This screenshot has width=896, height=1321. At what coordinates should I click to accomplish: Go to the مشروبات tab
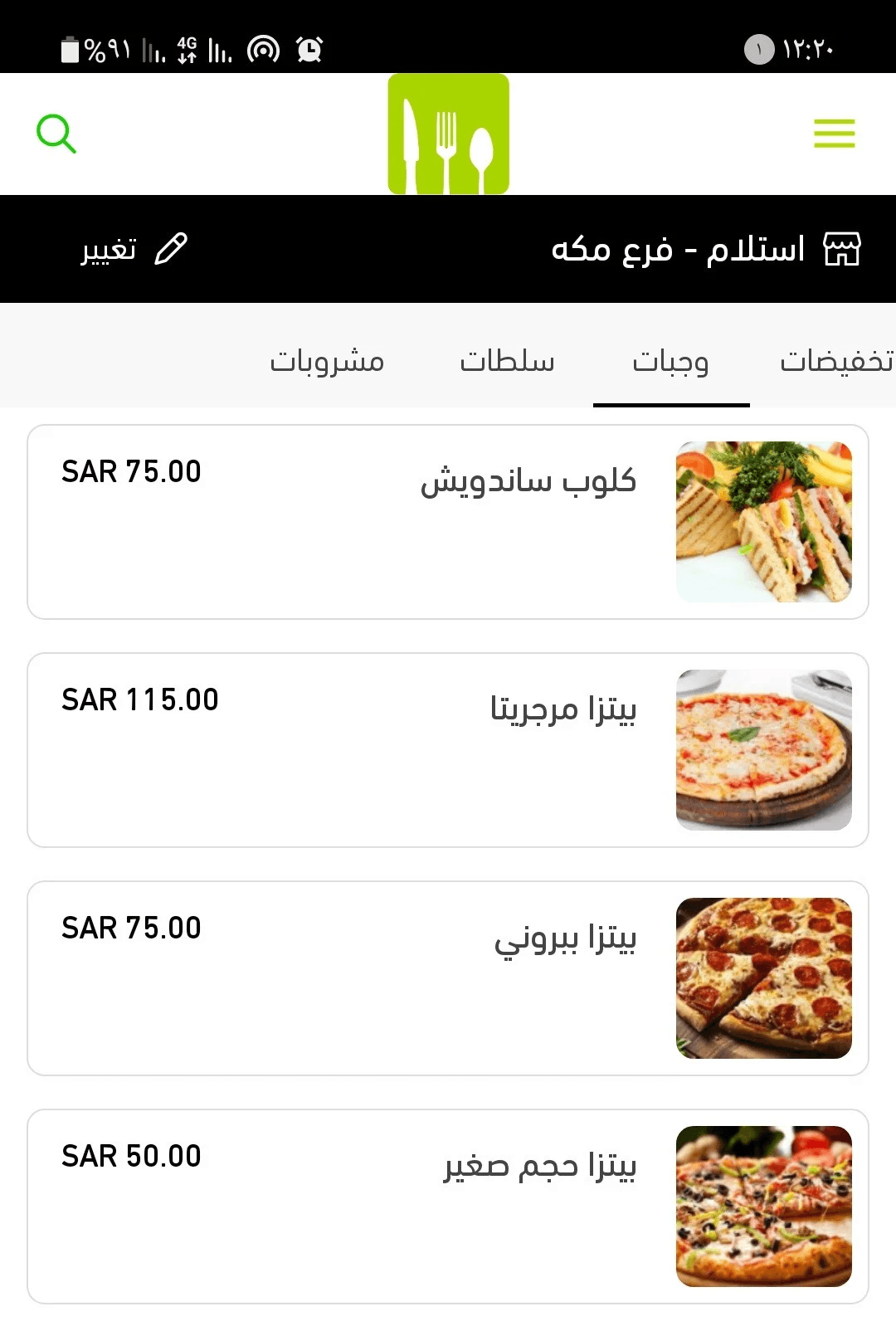click(x=327, y=361)
